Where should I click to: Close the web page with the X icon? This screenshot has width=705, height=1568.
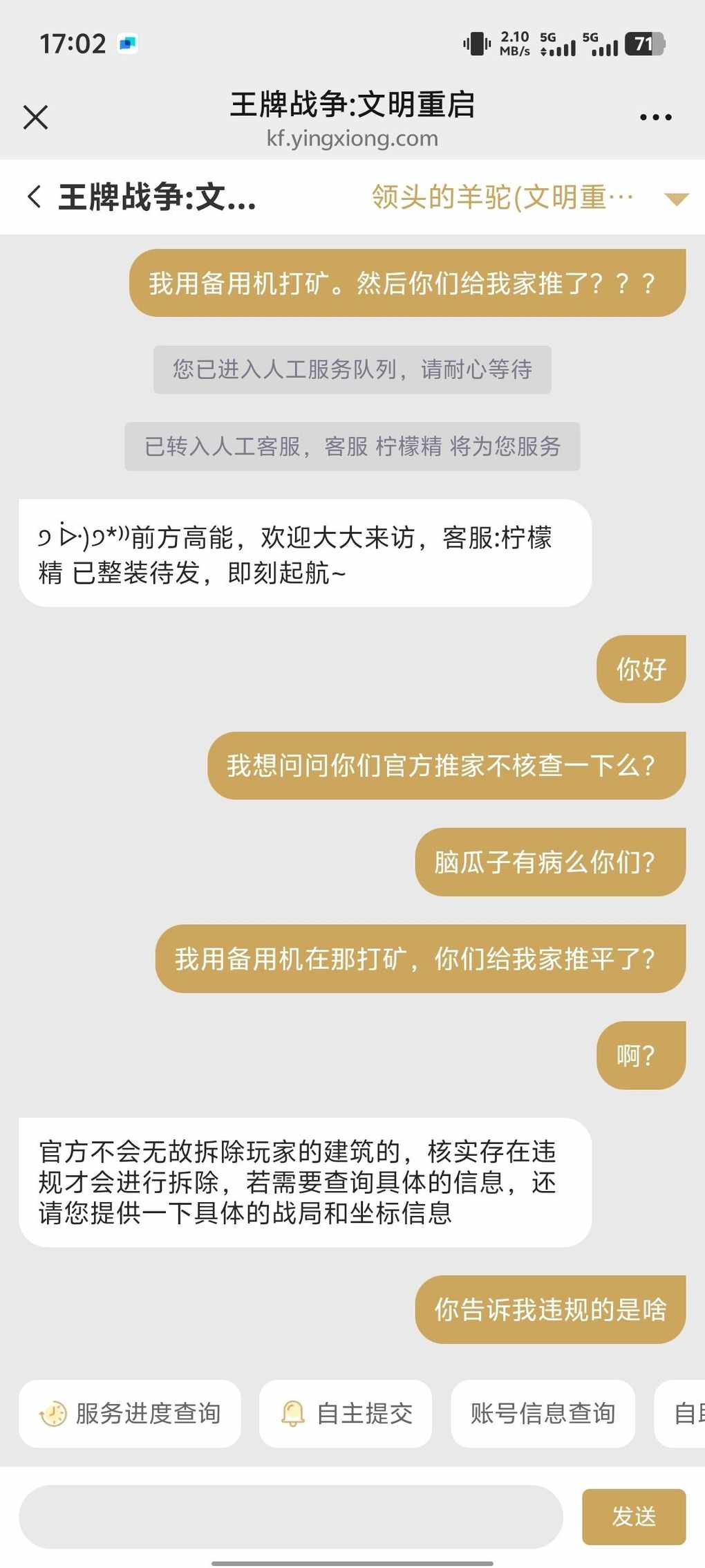click(x=35, y=117)
